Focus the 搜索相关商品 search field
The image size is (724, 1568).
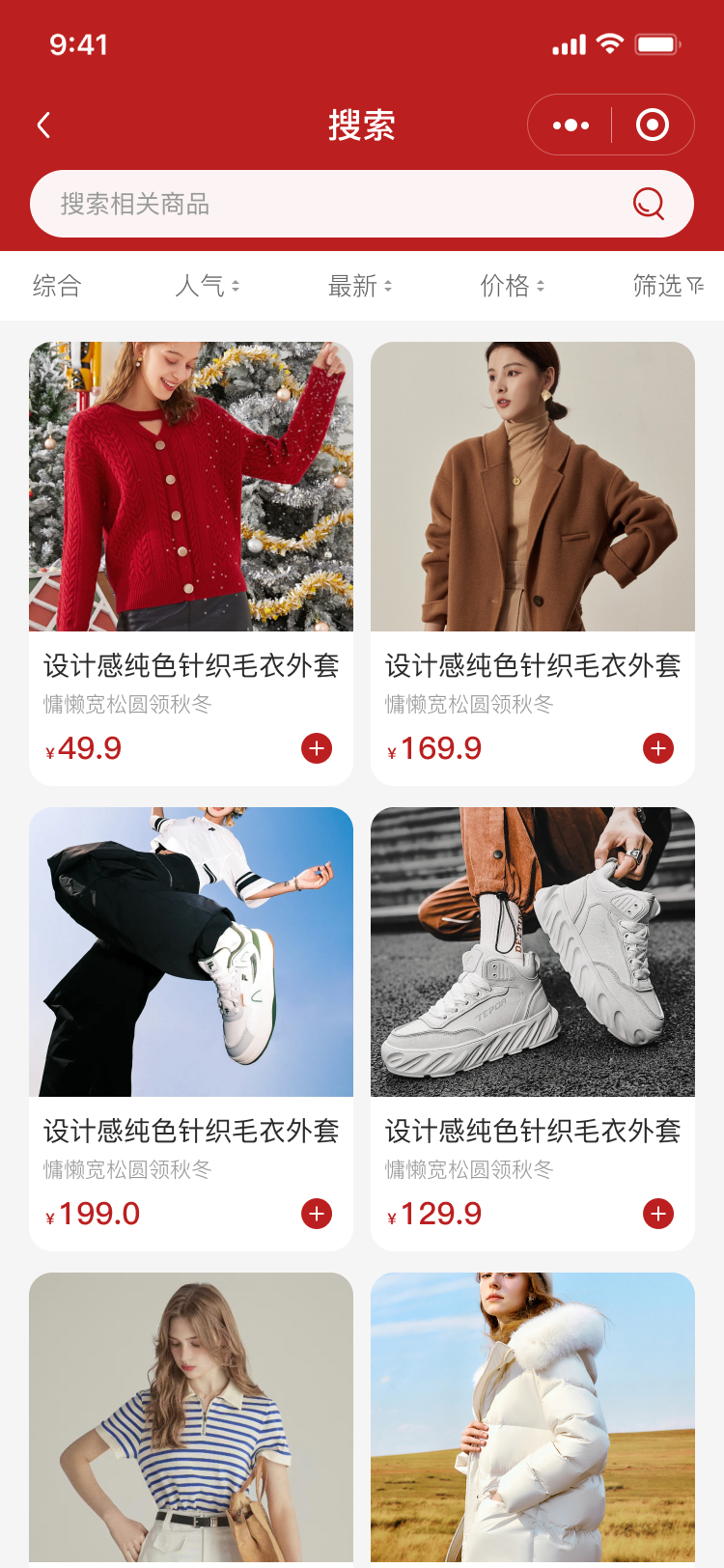[x=328, y=204]
